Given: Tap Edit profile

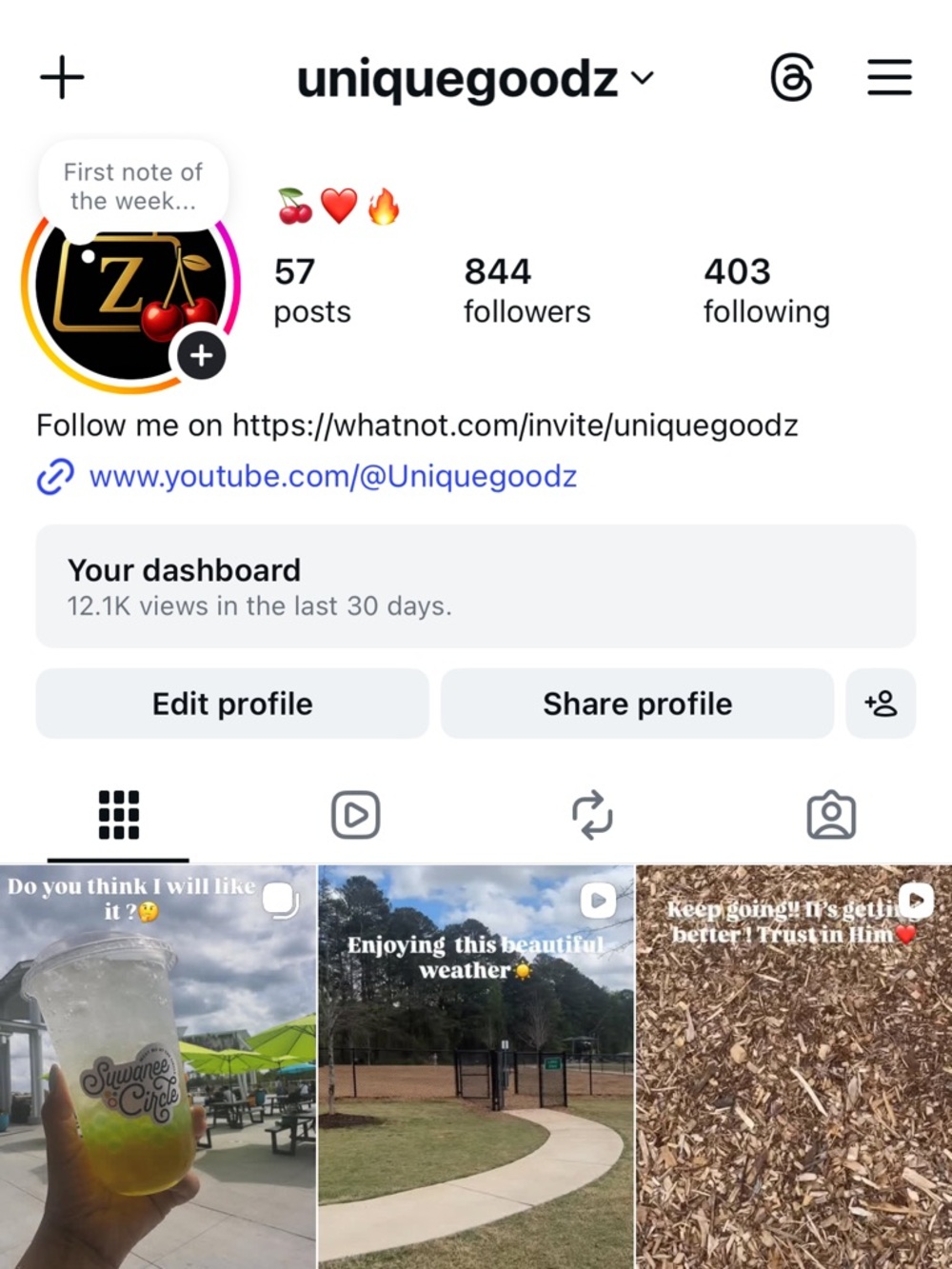Looking at the screenshot, I should coord(230,704).
